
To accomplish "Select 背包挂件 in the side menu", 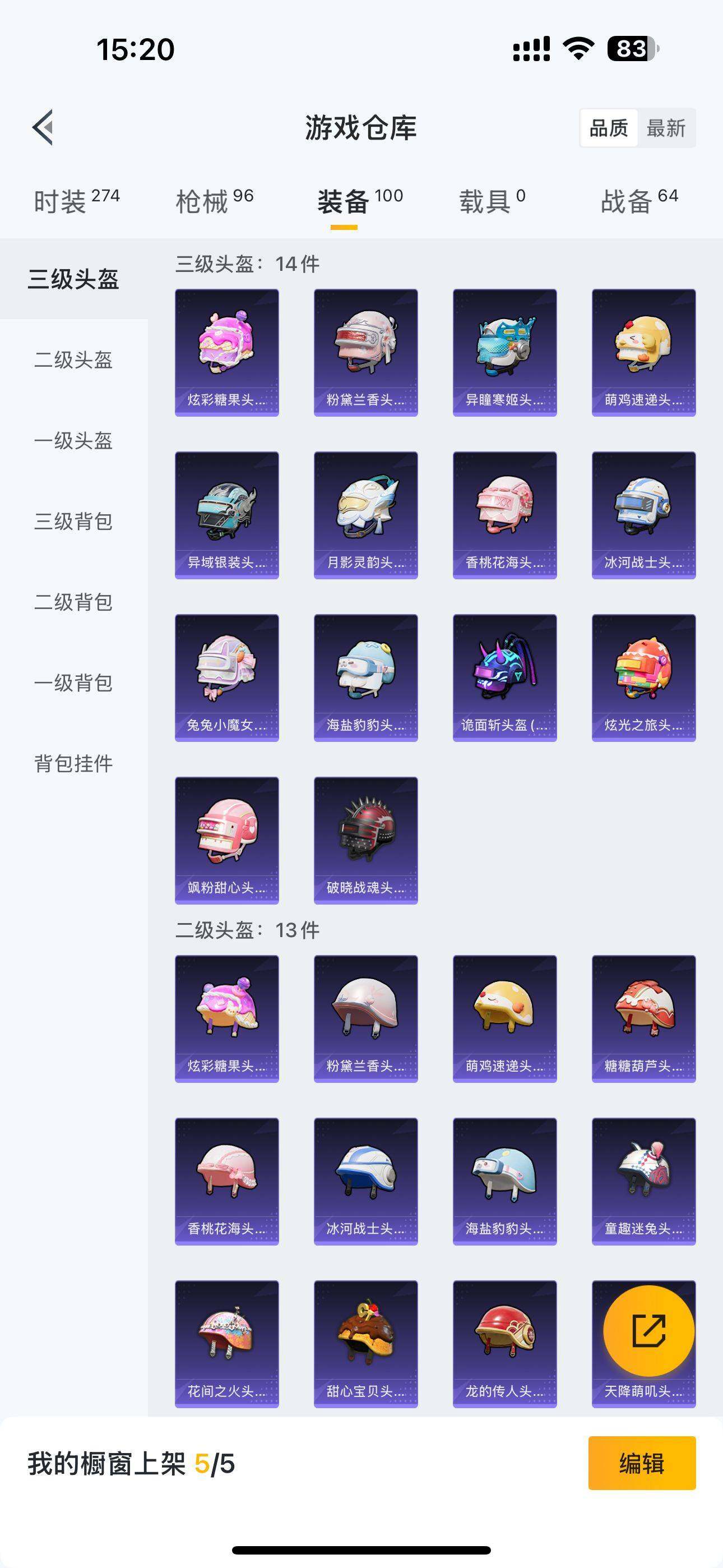I will click(x=73, y=764).
